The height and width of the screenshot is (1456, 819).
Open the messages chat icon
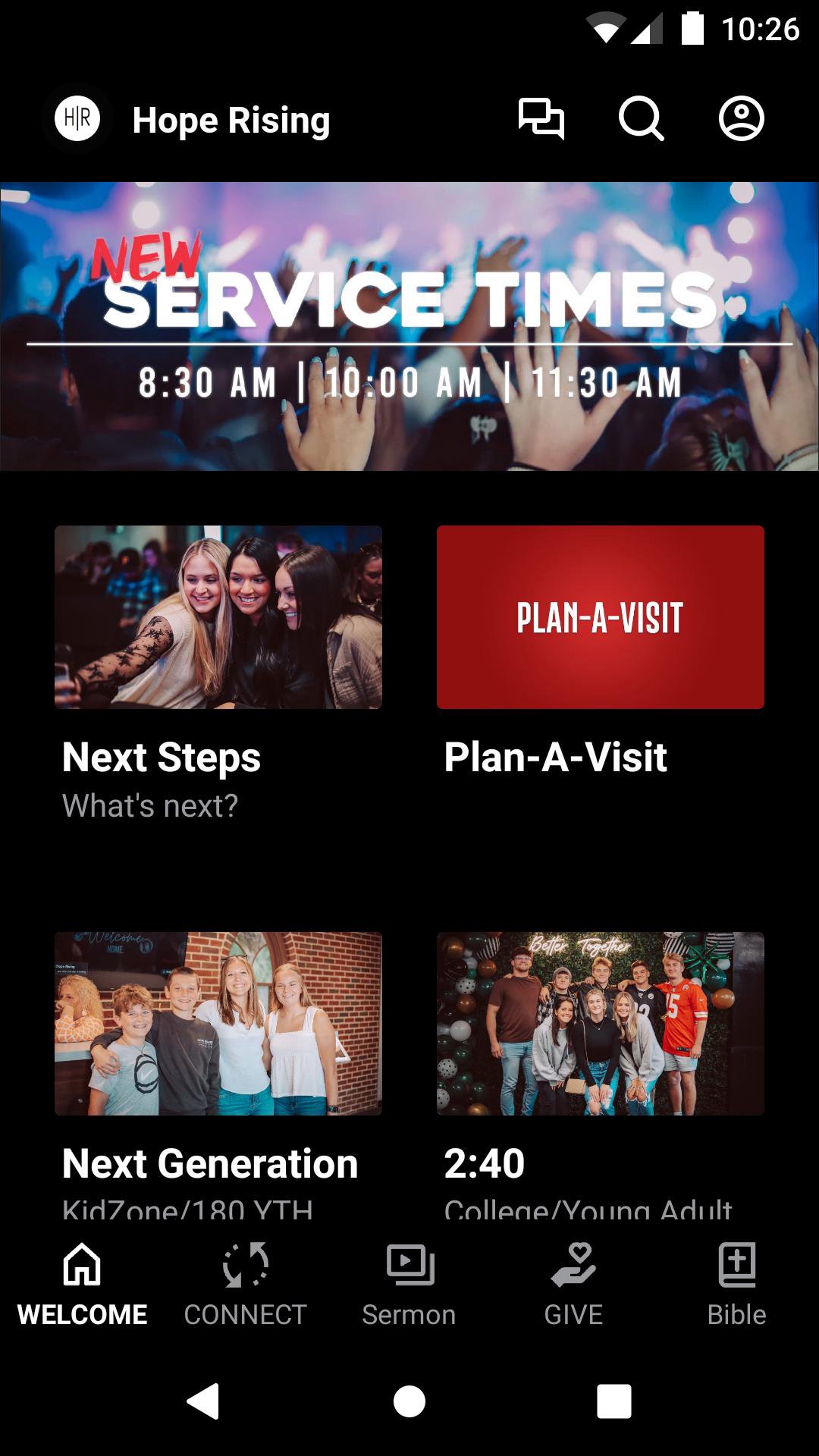click(541, 119)
